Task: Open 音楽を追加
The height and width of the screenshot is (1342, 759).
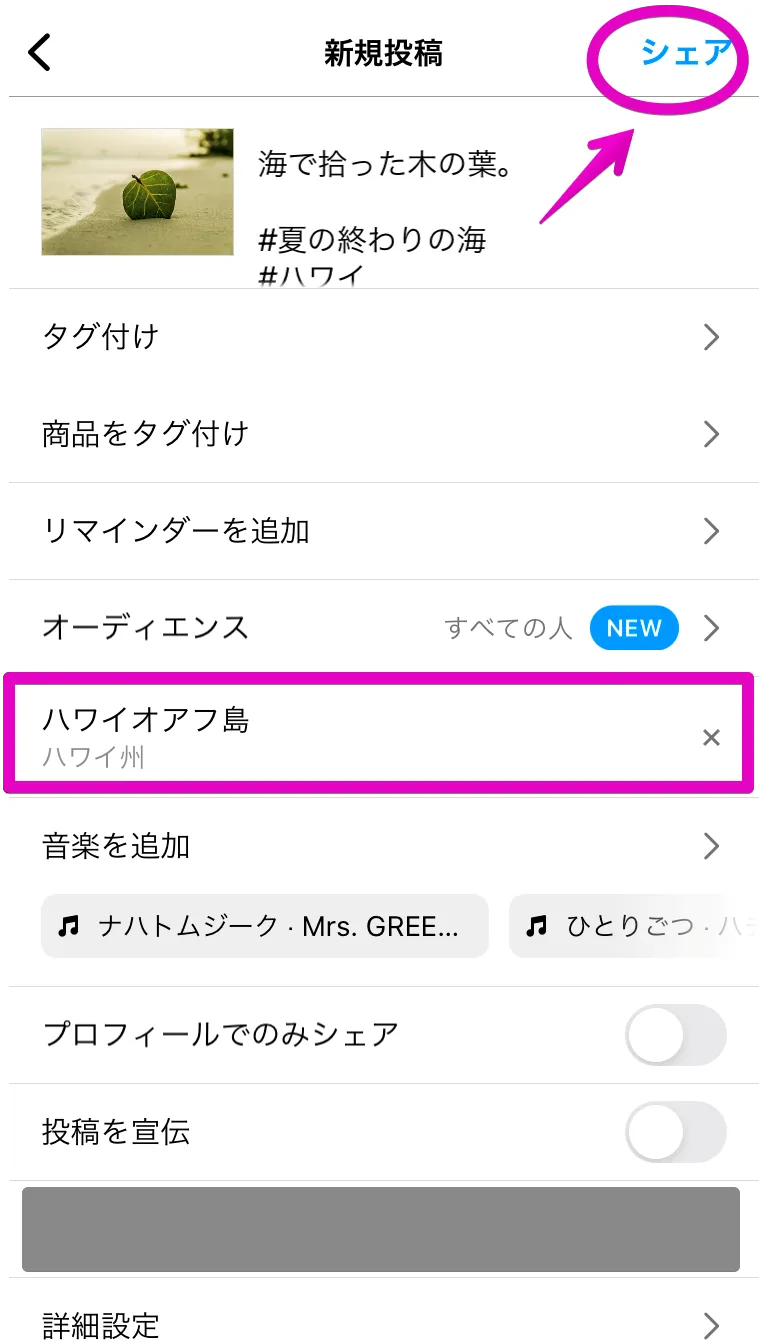Action: pos(380,847)
